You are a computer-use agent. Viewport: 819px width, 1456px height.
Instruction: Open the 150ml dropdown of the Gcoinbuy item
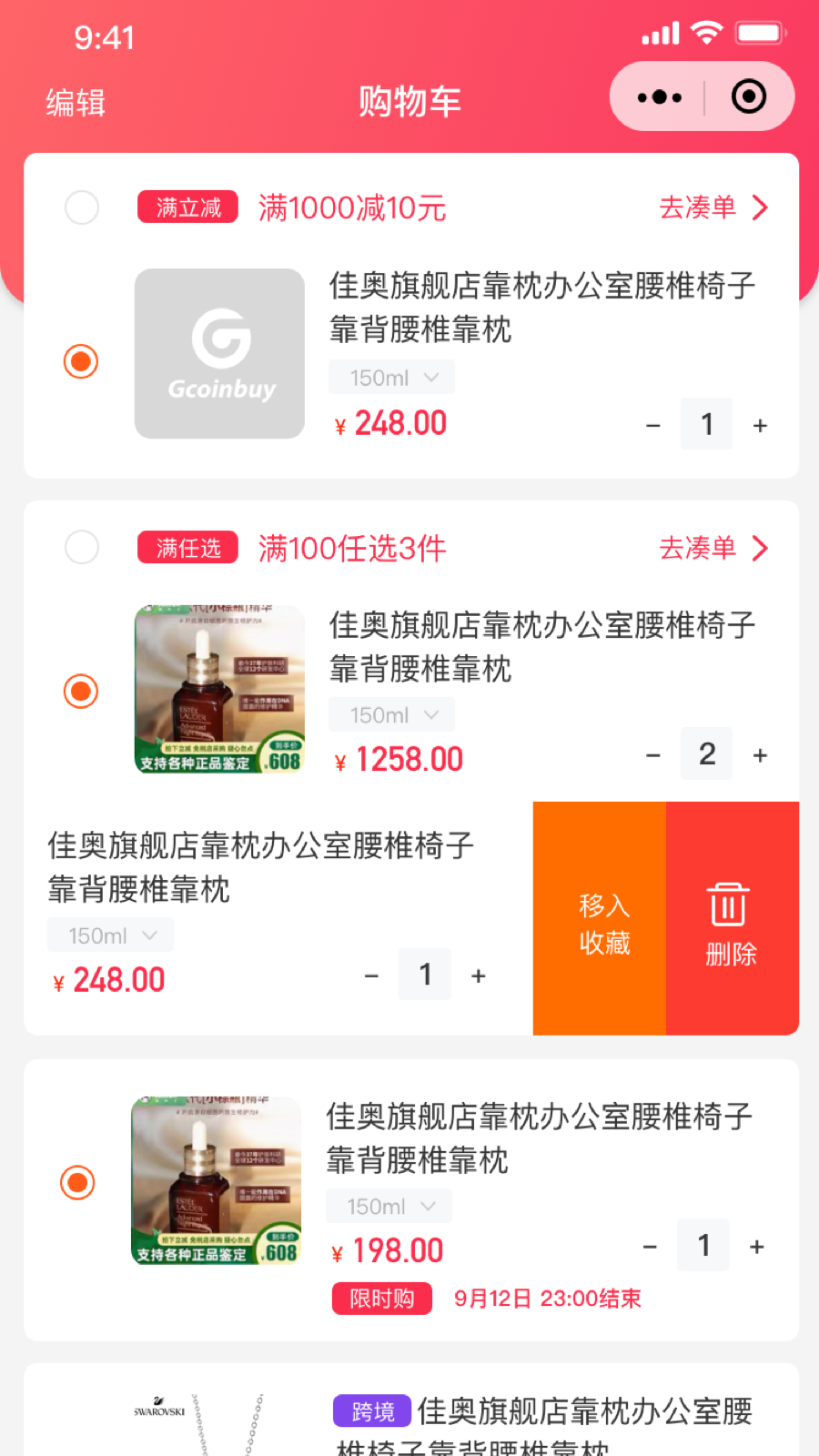(x=391, y=378)
